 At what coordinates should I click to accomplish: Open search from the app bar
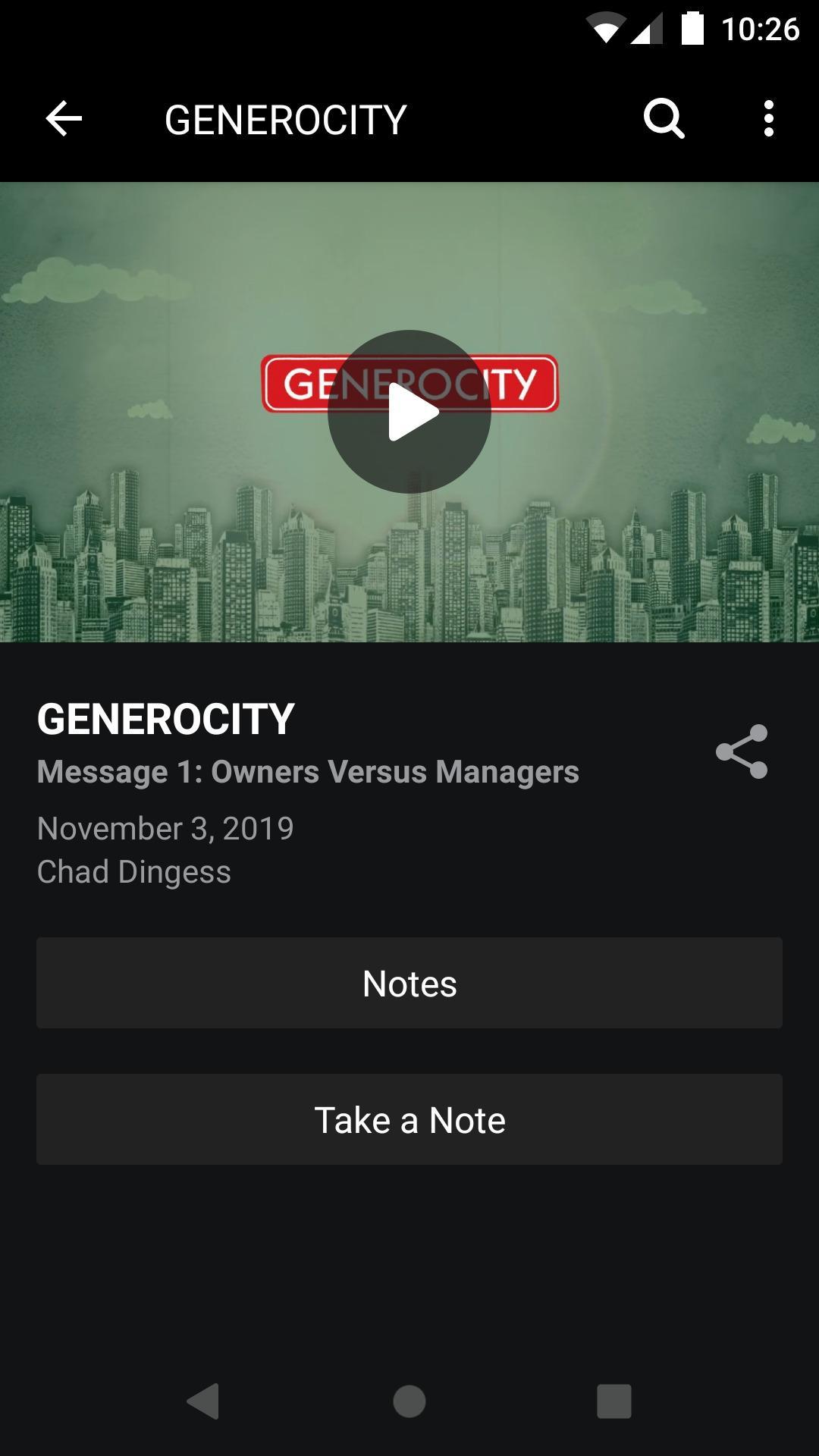[664, 119]
